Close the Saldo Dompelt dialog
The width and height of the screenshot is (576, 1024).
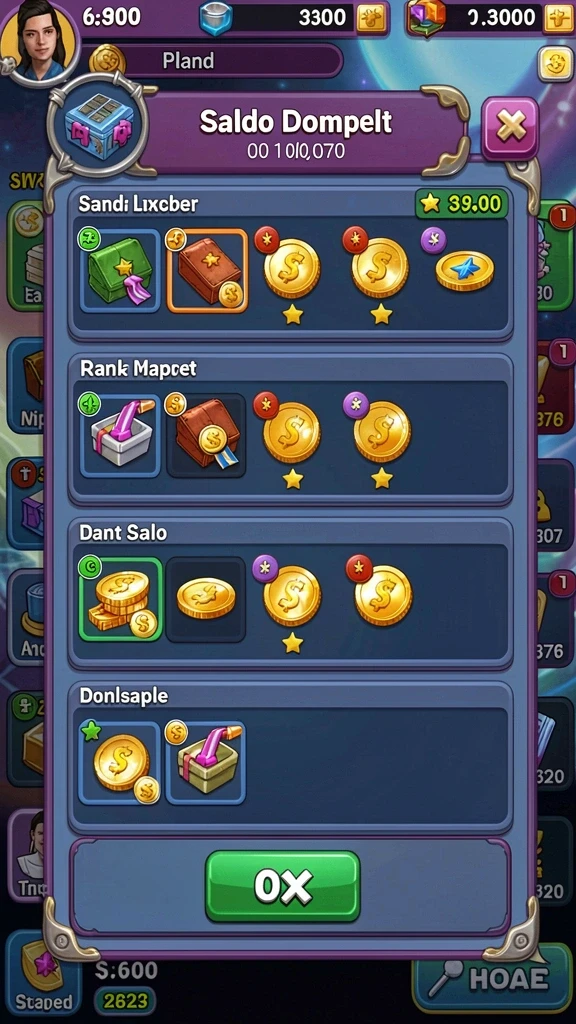510,127
